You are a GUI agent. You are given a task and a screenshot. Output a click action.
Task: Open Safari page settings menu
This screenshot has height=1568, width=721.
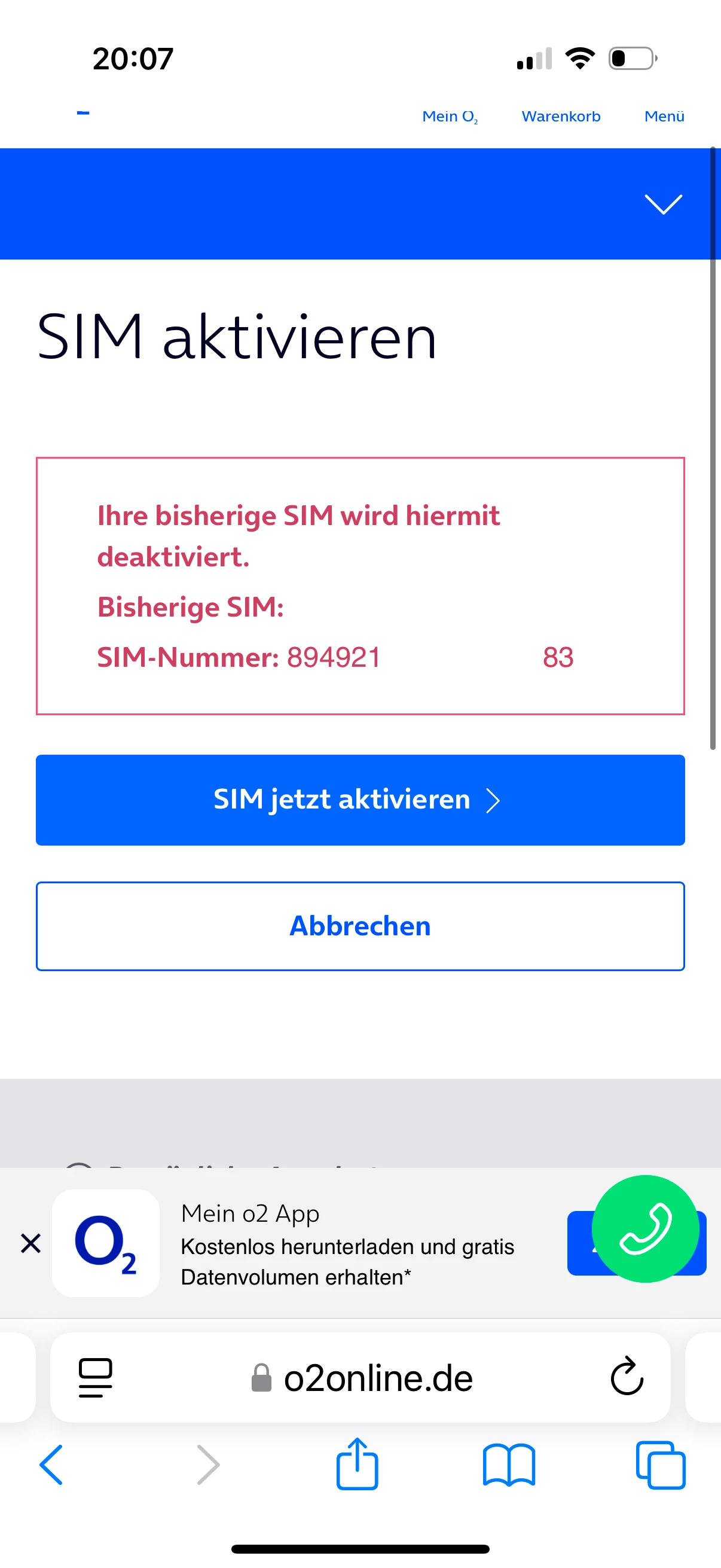96,1377
